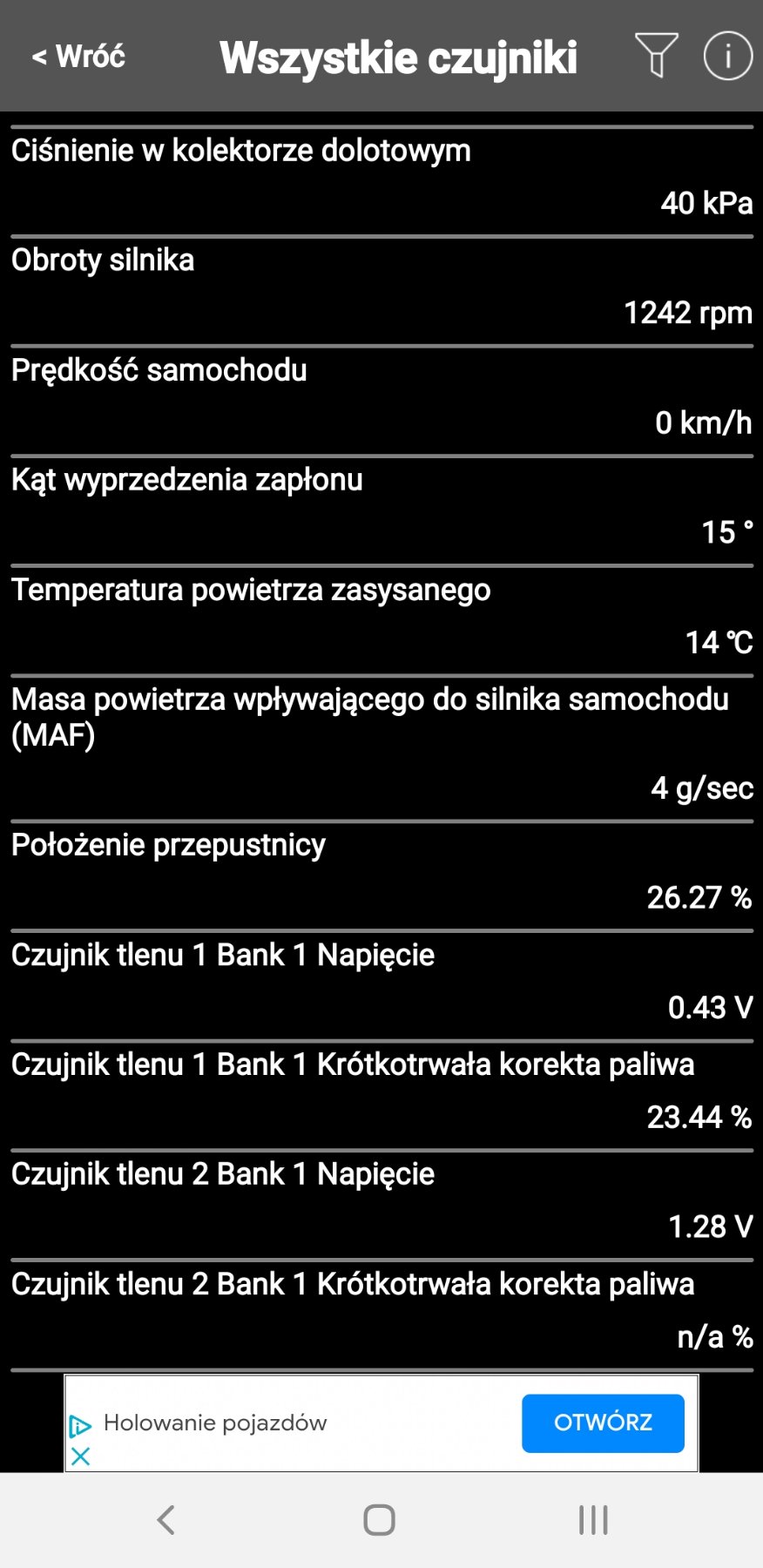Viewport: 763px width, 1568px height.
Task: Close the ad with the X icon
Action: click(80, 1456)
